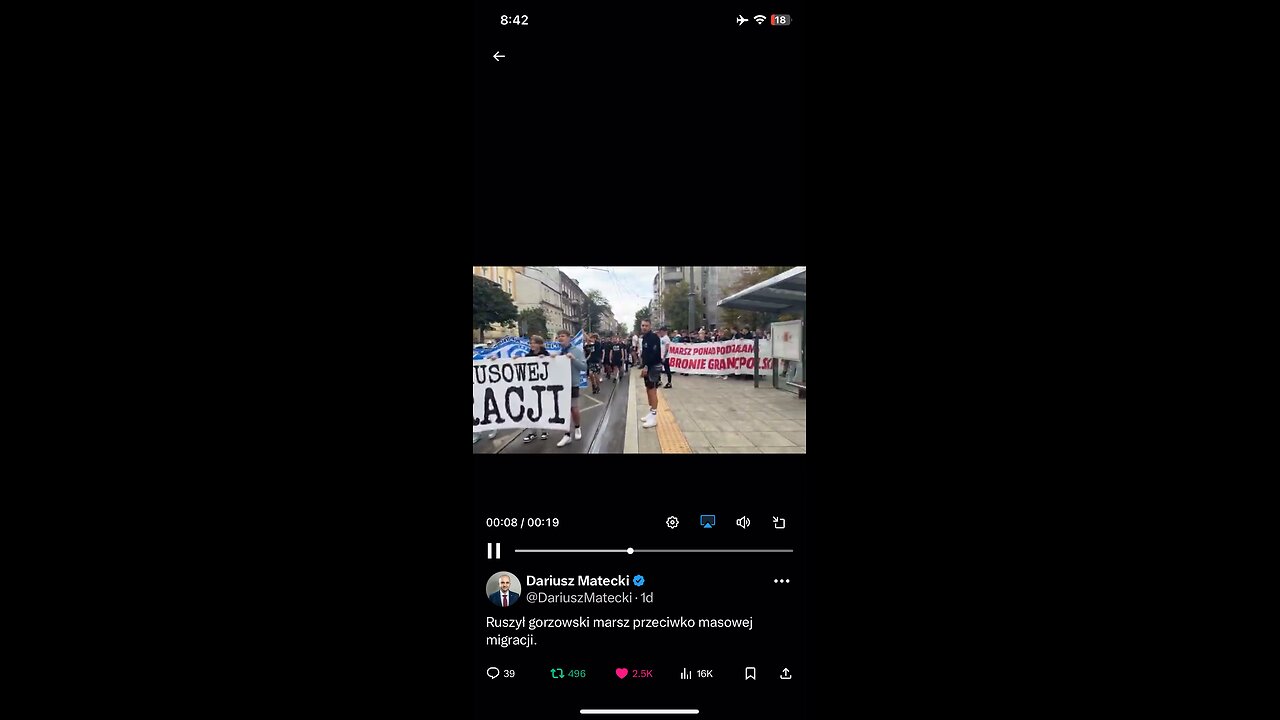This screenshot has height=720, width=1280.
Task: Undo the repost of this post
Action: click(558, 674)
